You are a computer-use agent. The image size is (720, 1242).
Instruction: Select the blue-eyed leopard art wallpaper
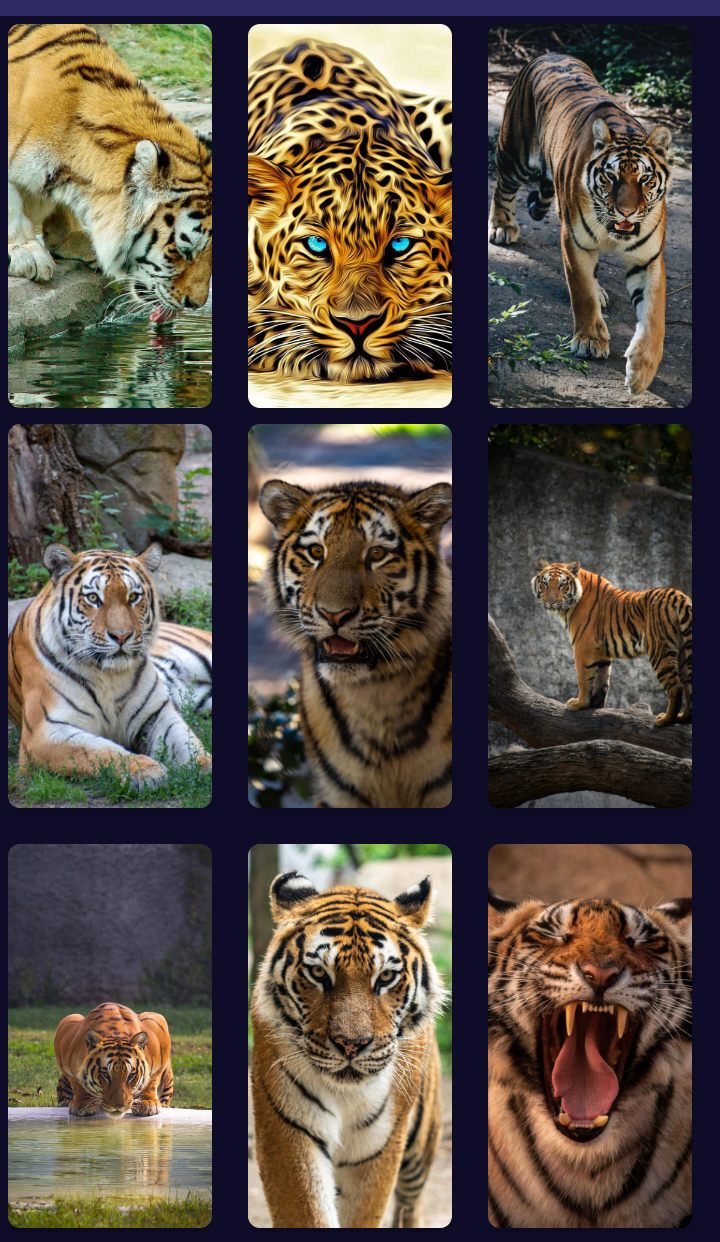(x=350, y=215)
